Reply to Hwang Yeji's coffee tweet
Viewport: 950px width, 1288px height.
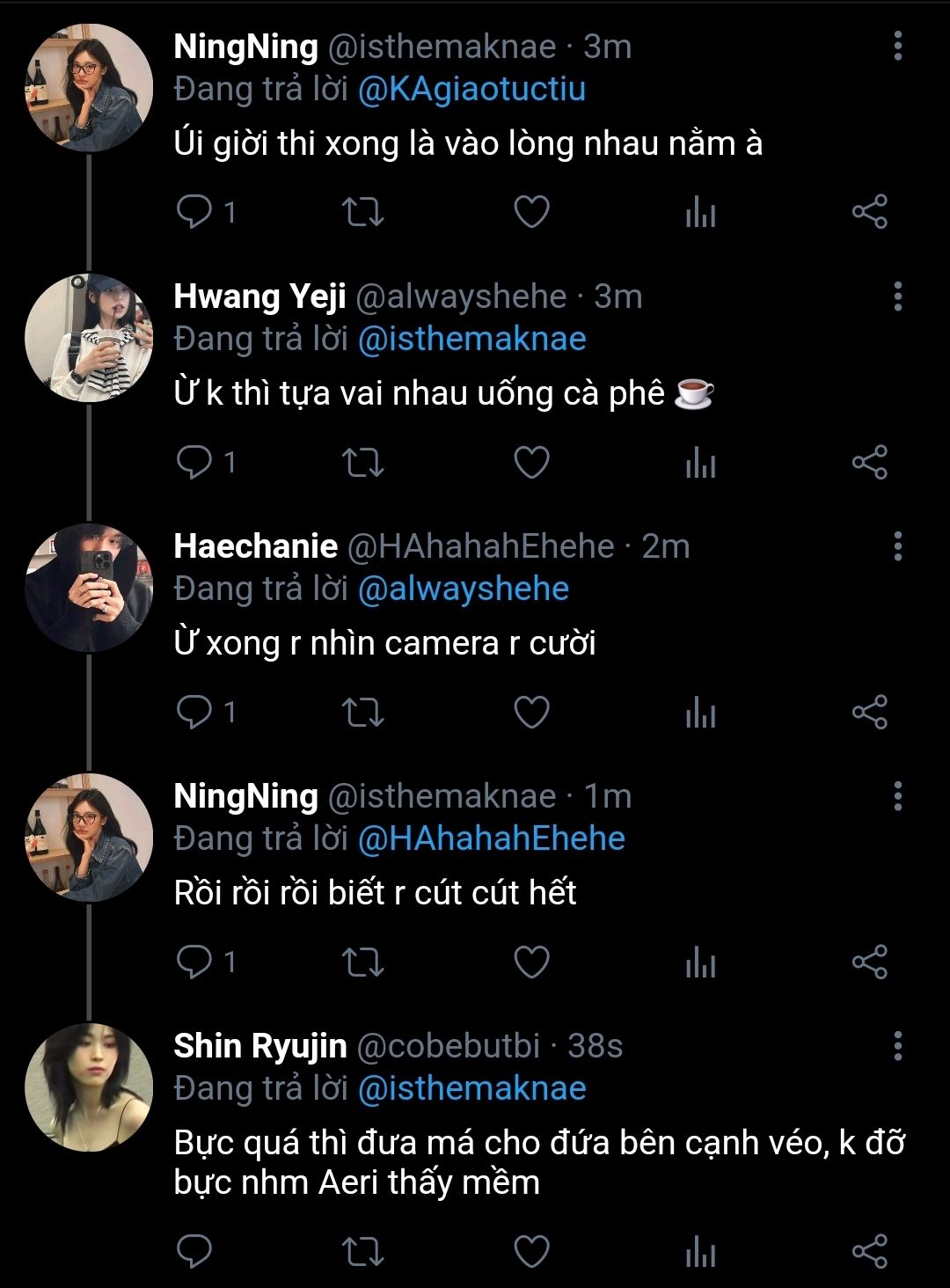(194, 462)
